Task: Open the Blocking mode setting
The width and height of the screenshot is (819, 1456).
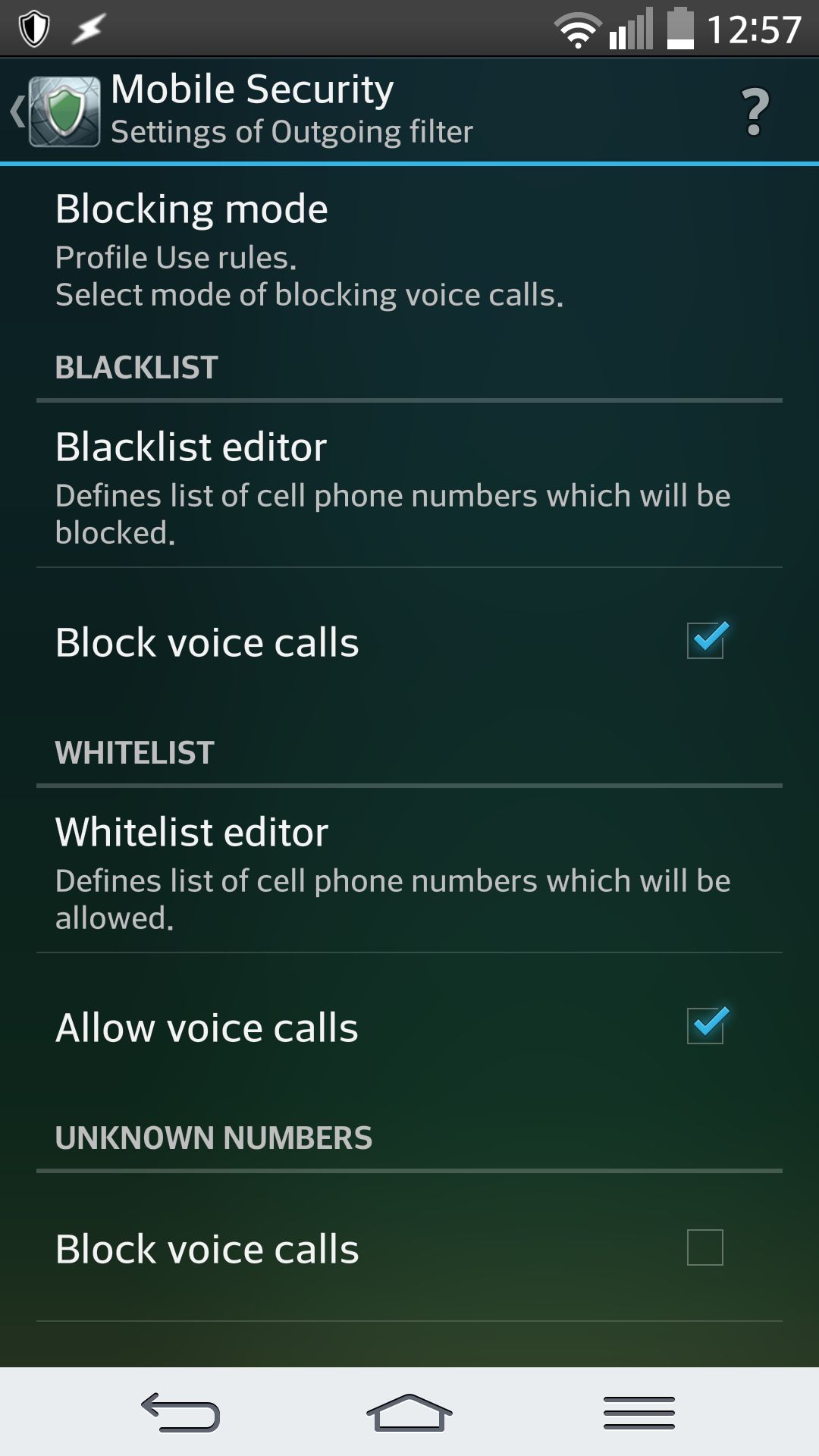Action: pyautogui.click(x=409, y=249)
